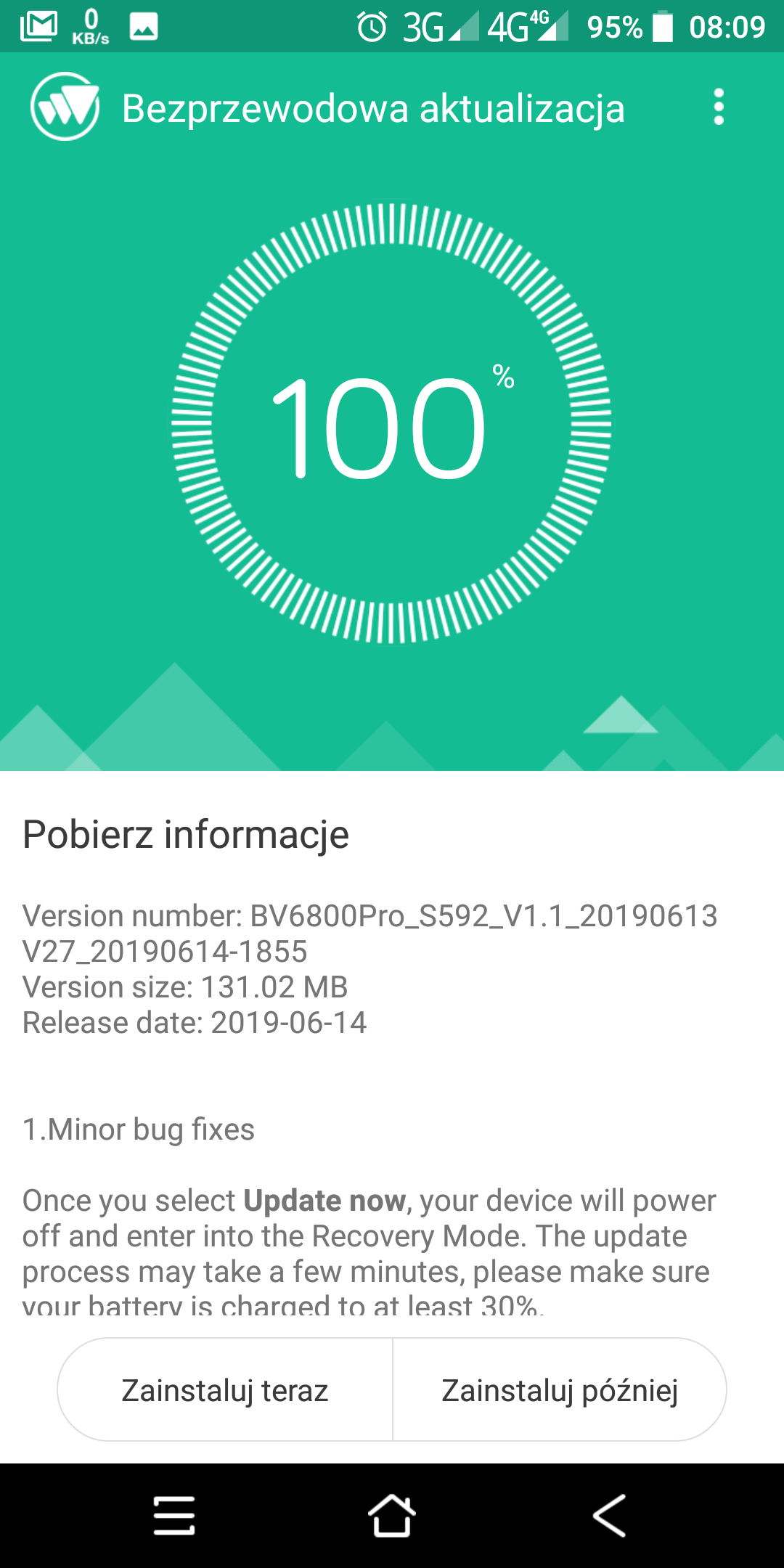Return to the home screen
This screenshot has height=1568, width=784.
click(391, 1515)
